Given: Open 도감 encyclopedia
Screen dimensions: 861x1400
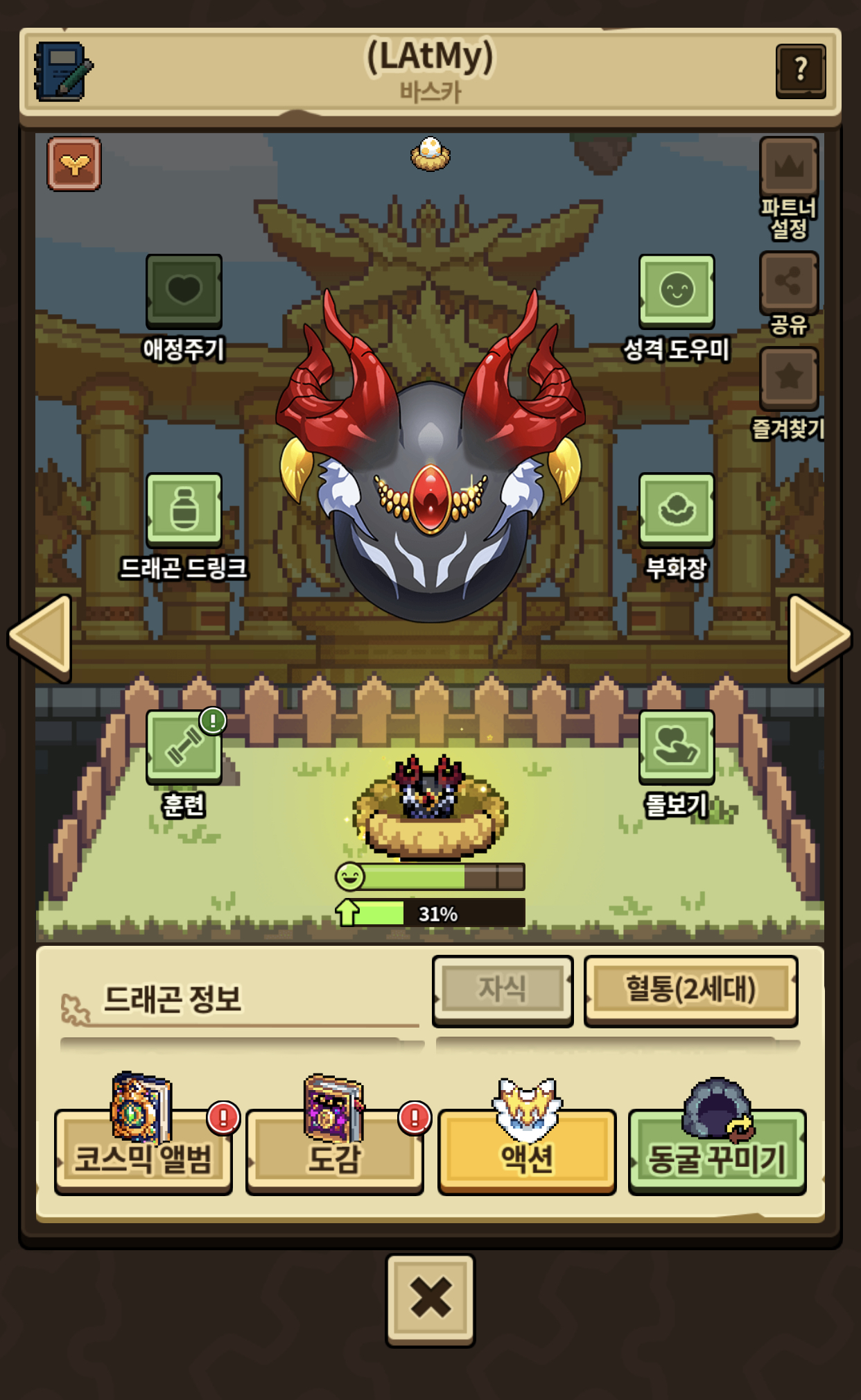Looking at the screenshot, I should (335, 1152).
